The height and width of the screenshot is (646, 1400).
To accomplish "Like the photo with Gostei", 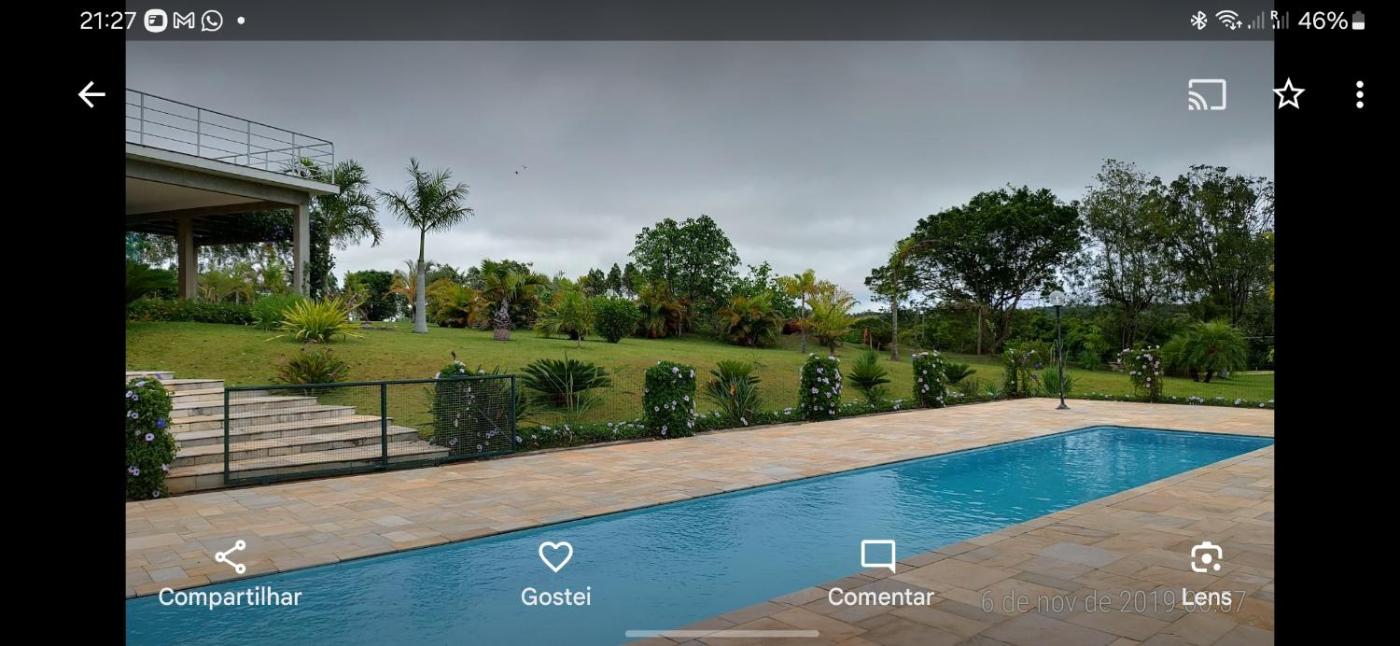I will coord(555,574).
